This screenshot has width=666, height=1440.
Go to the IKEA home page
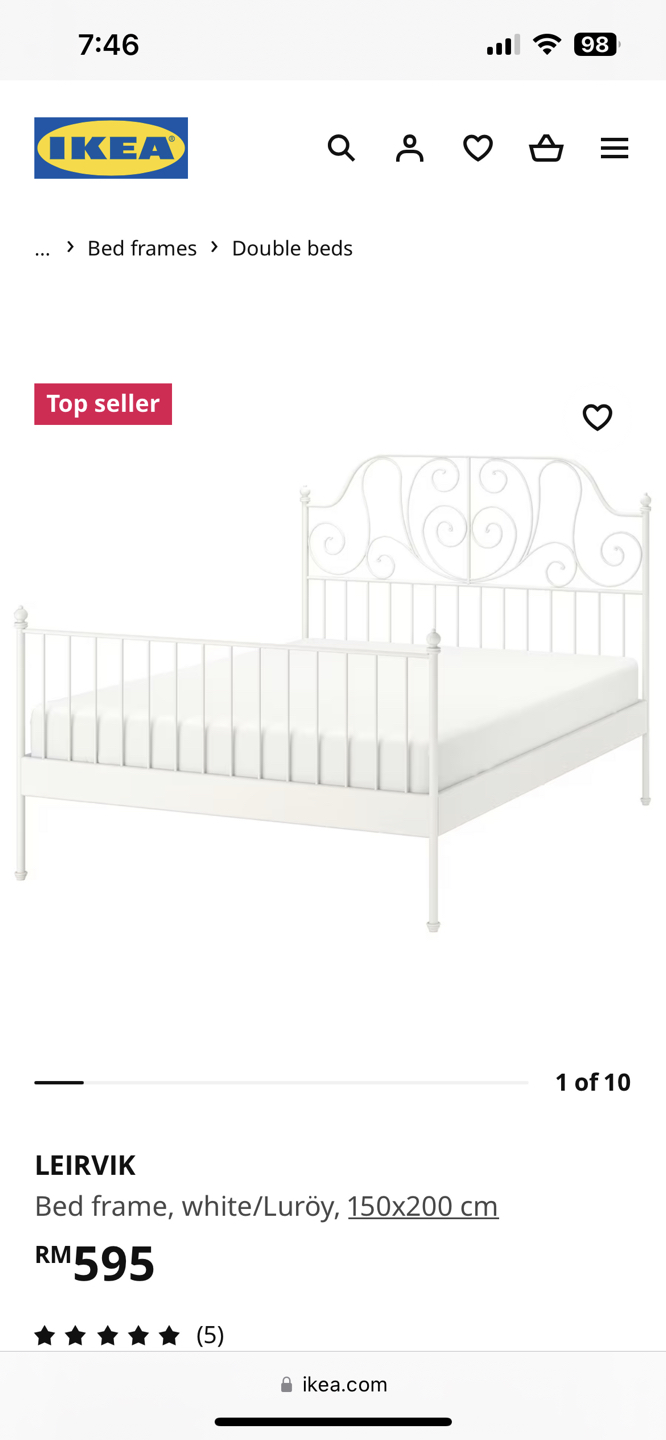(111, 148)
